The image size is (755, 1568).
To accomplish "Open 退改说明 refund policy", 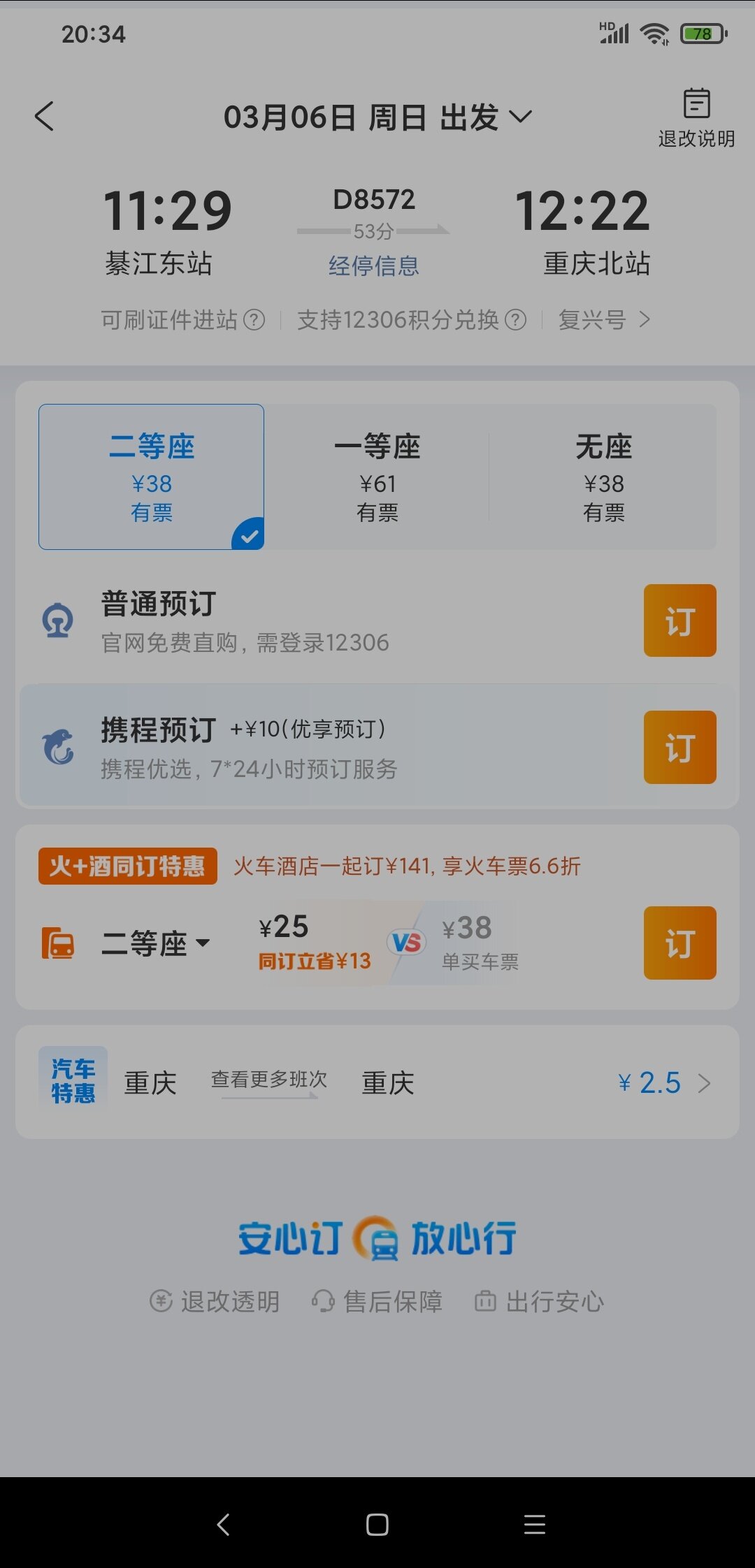I will tap(696, 117).
